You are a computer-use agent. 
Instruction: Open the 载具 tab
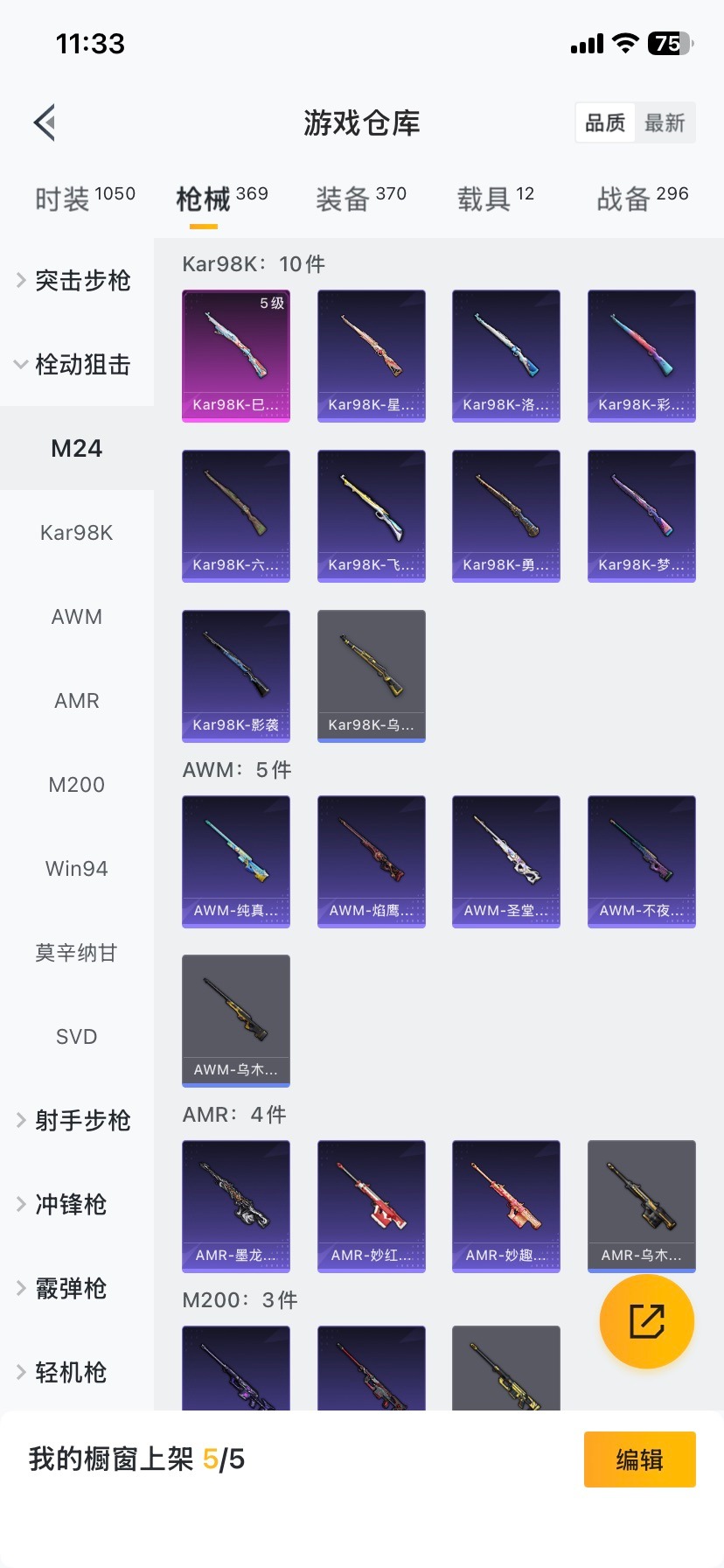point(495,199)
